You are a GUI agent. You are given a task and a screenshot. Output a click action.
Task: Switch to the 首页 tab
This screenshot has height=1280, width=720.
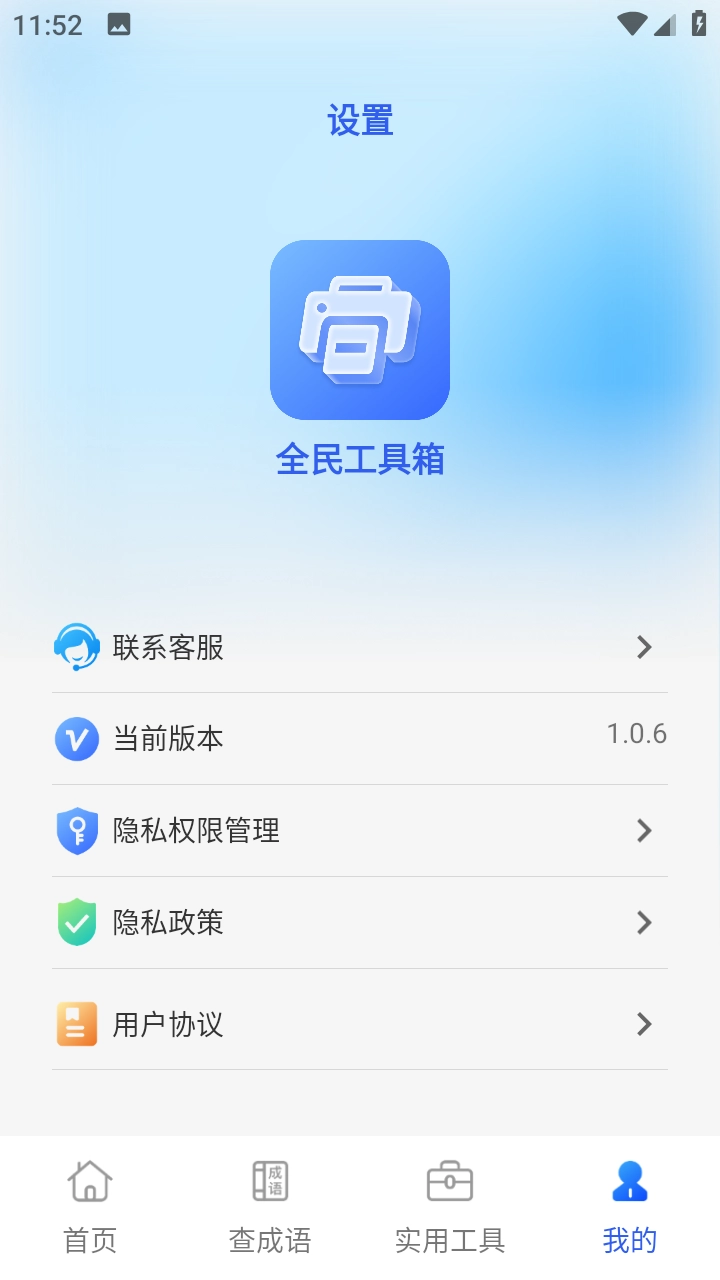pos(90,1206)
